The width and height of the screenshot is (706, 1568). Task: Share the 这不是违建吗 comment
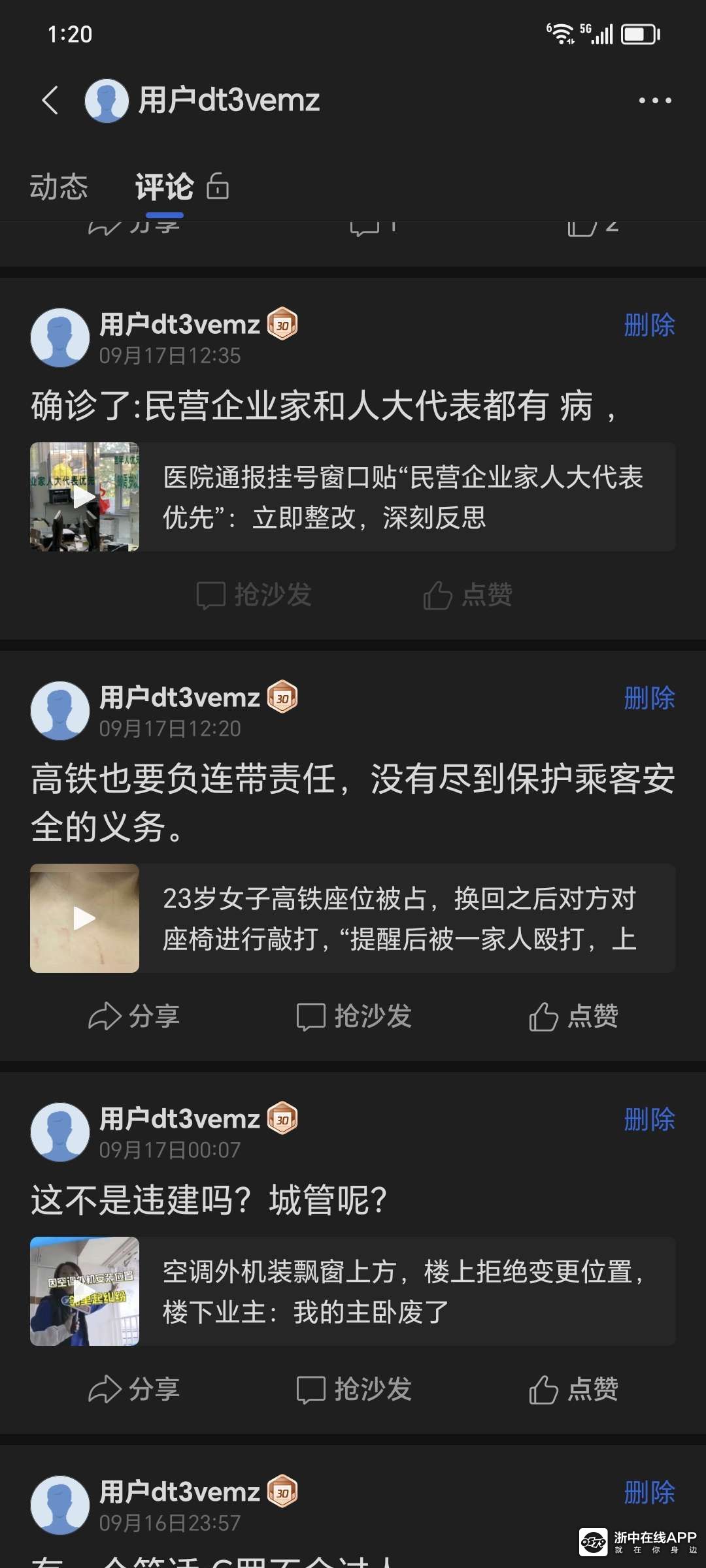pyautogui.click(x=135, y=1390)
